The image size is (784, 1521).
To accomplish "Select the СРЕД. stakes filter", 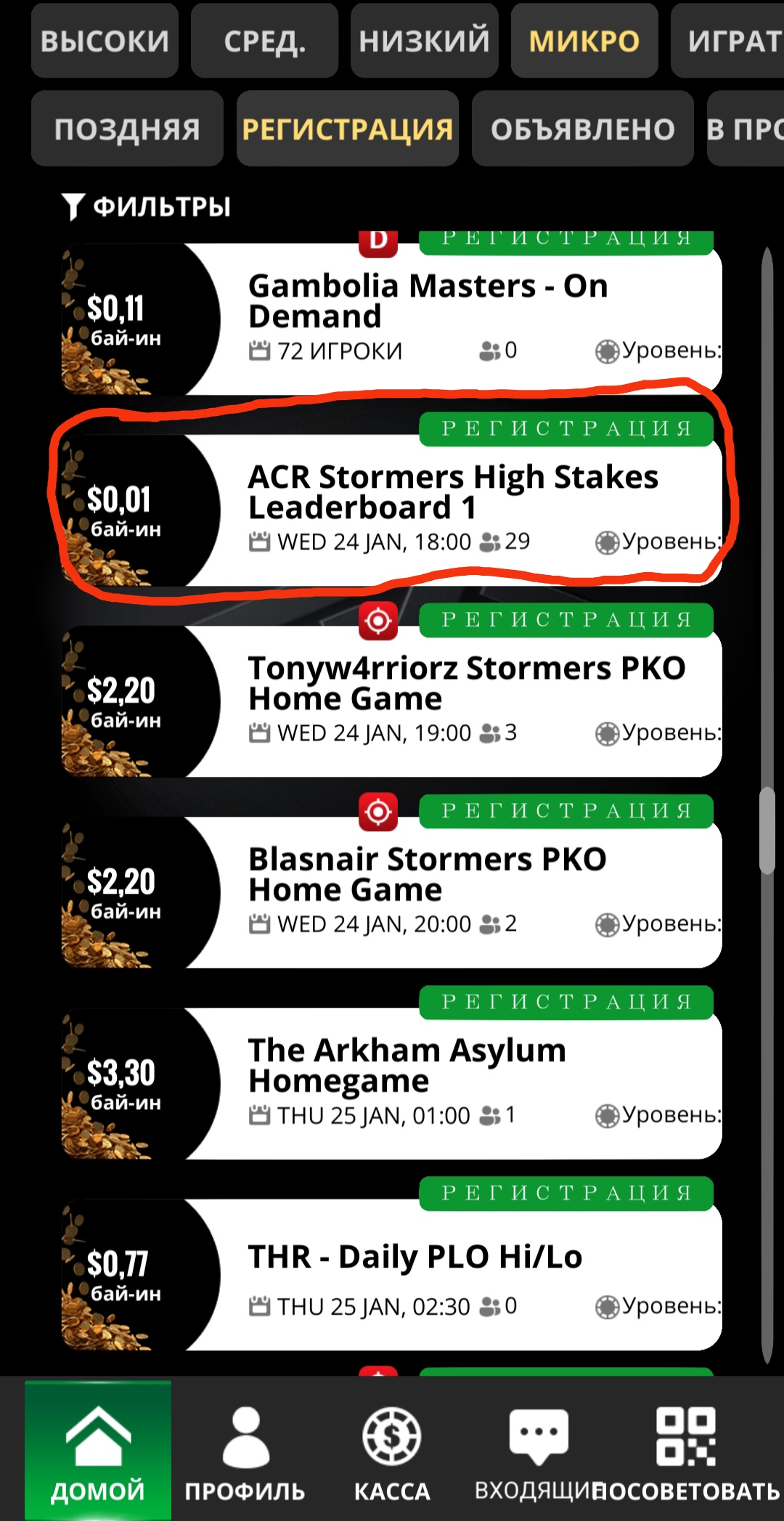I will coord(264,41).
